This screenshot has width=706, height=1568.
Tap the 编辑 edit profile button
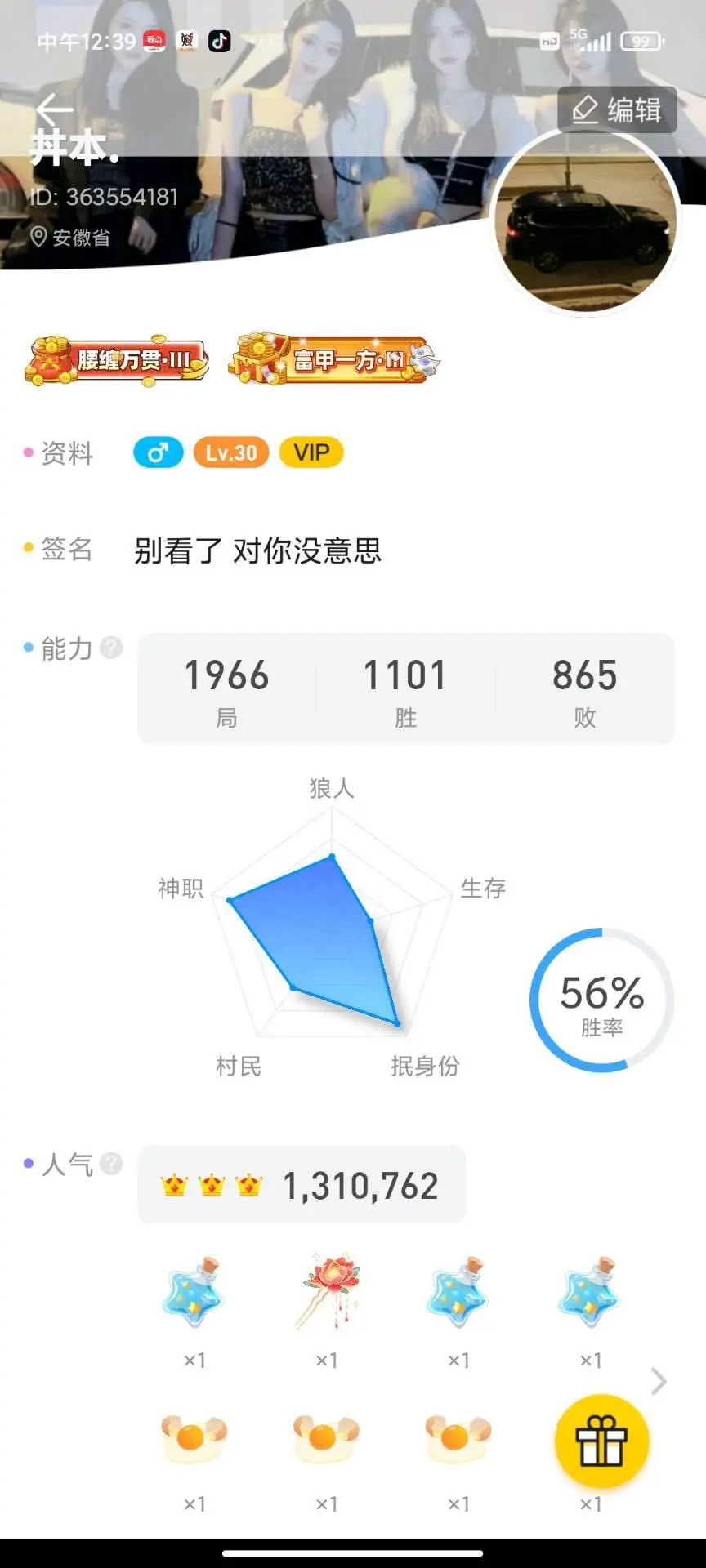[617, 109]
